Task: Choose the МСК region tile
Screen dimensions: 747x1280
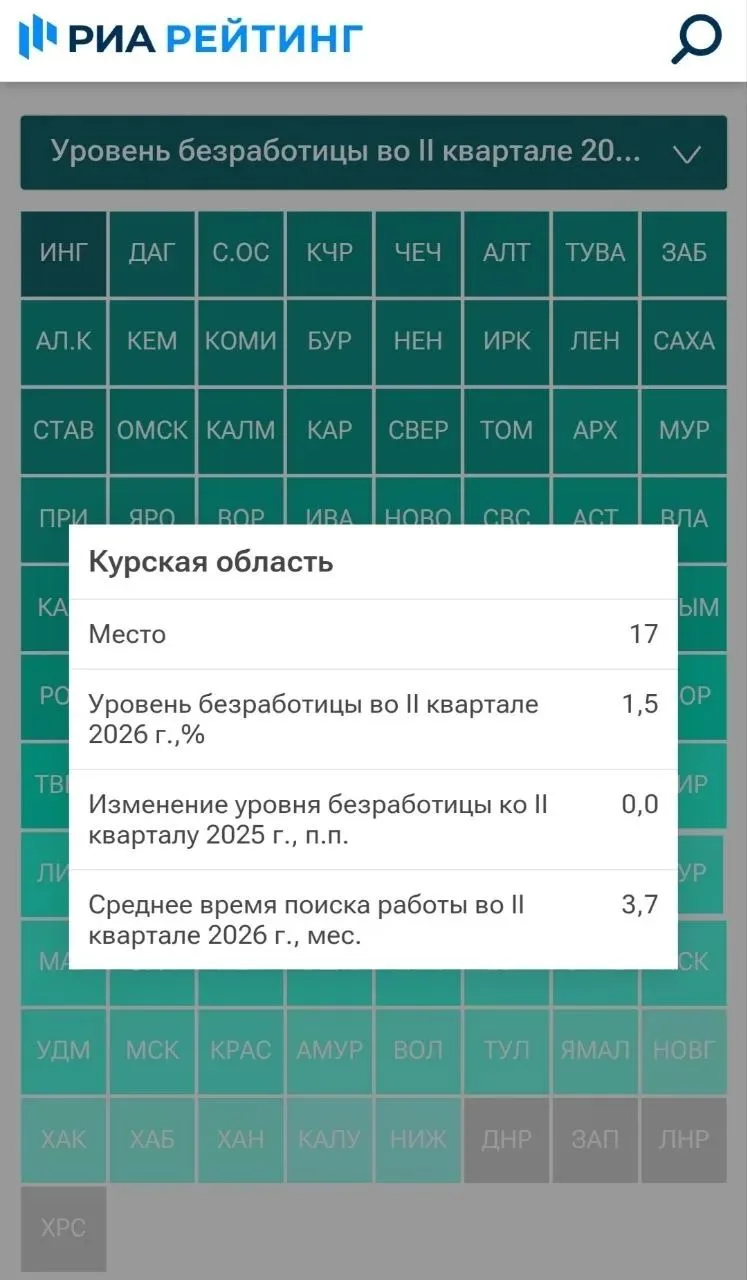Action: pyautogui.click(x=152, y=1051)
